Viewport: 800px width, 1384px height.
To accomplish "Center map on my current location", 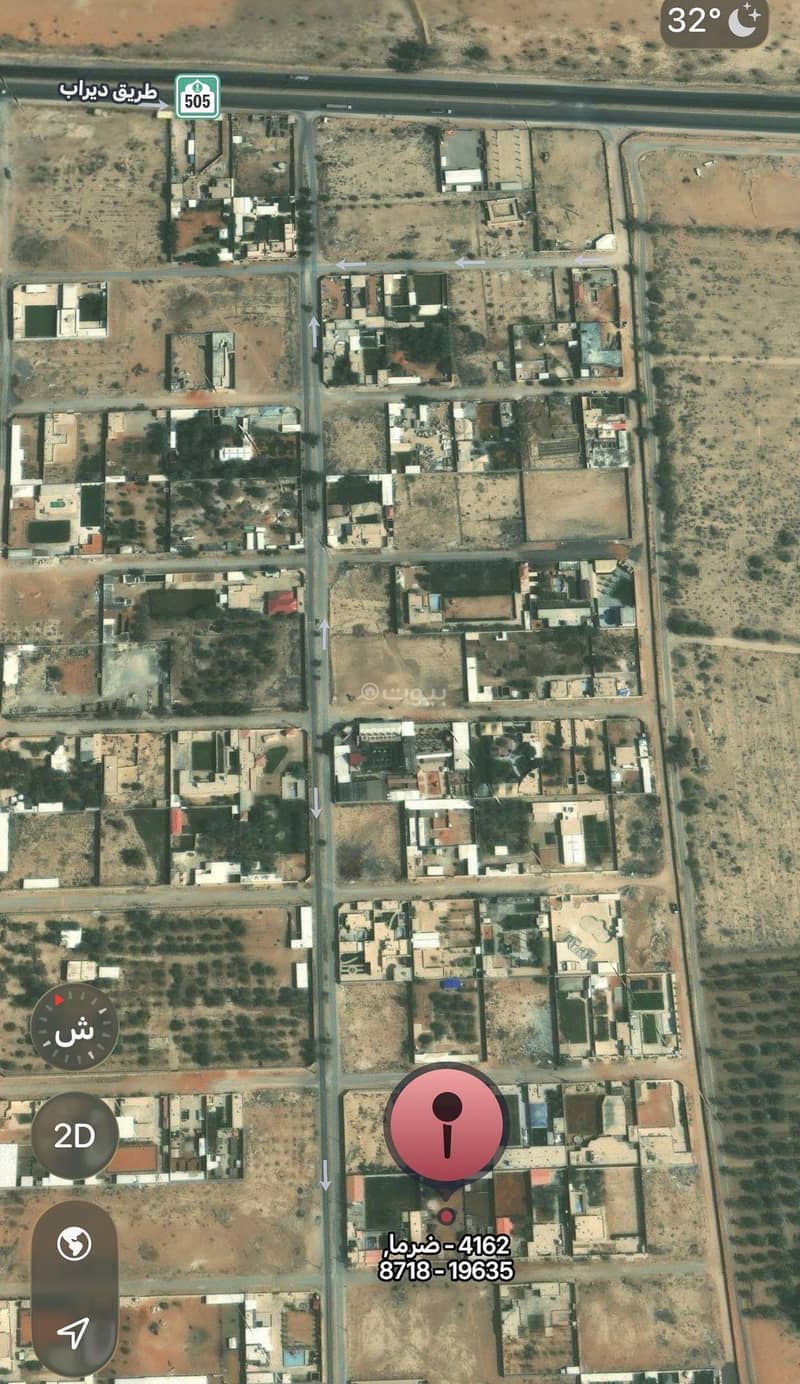I will click(x=74, y=1331).
